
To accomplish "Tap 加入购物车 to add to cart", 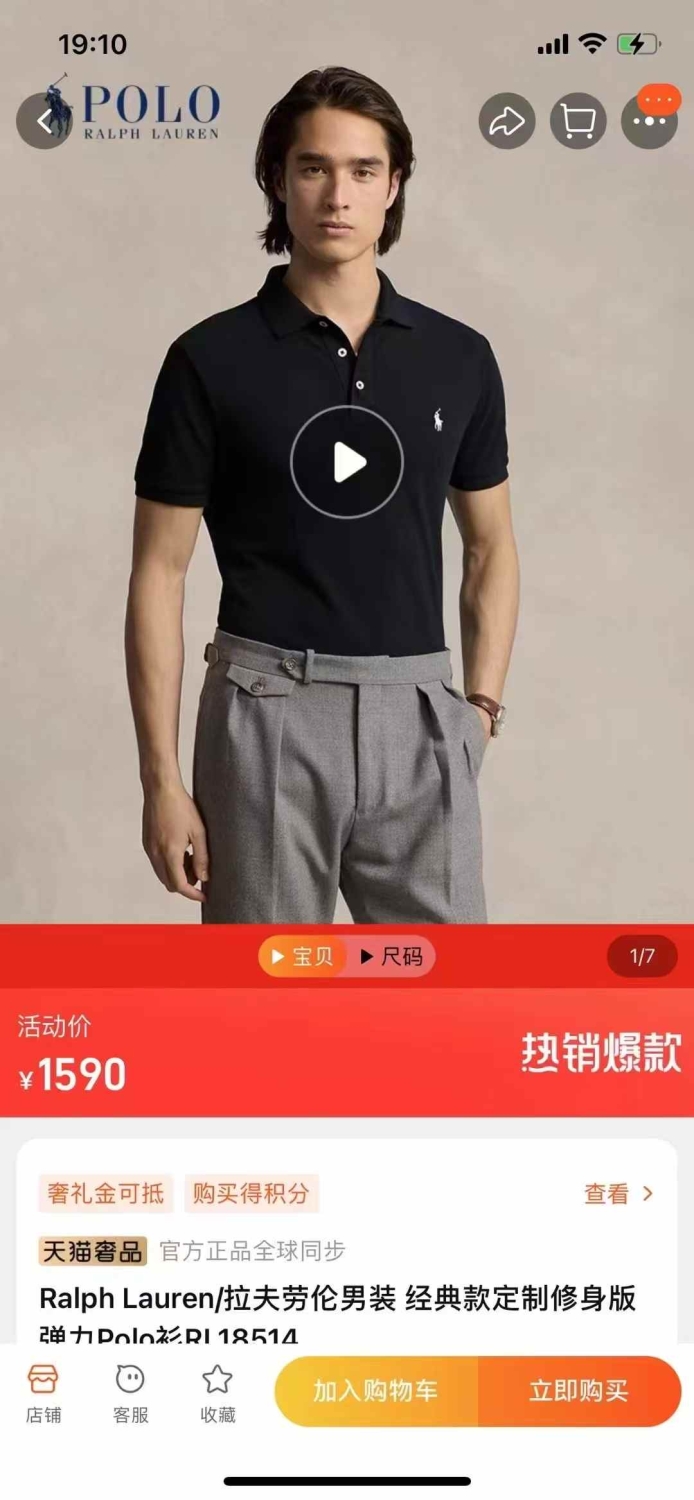I will pyautogui.click(x=376, y=1391).
